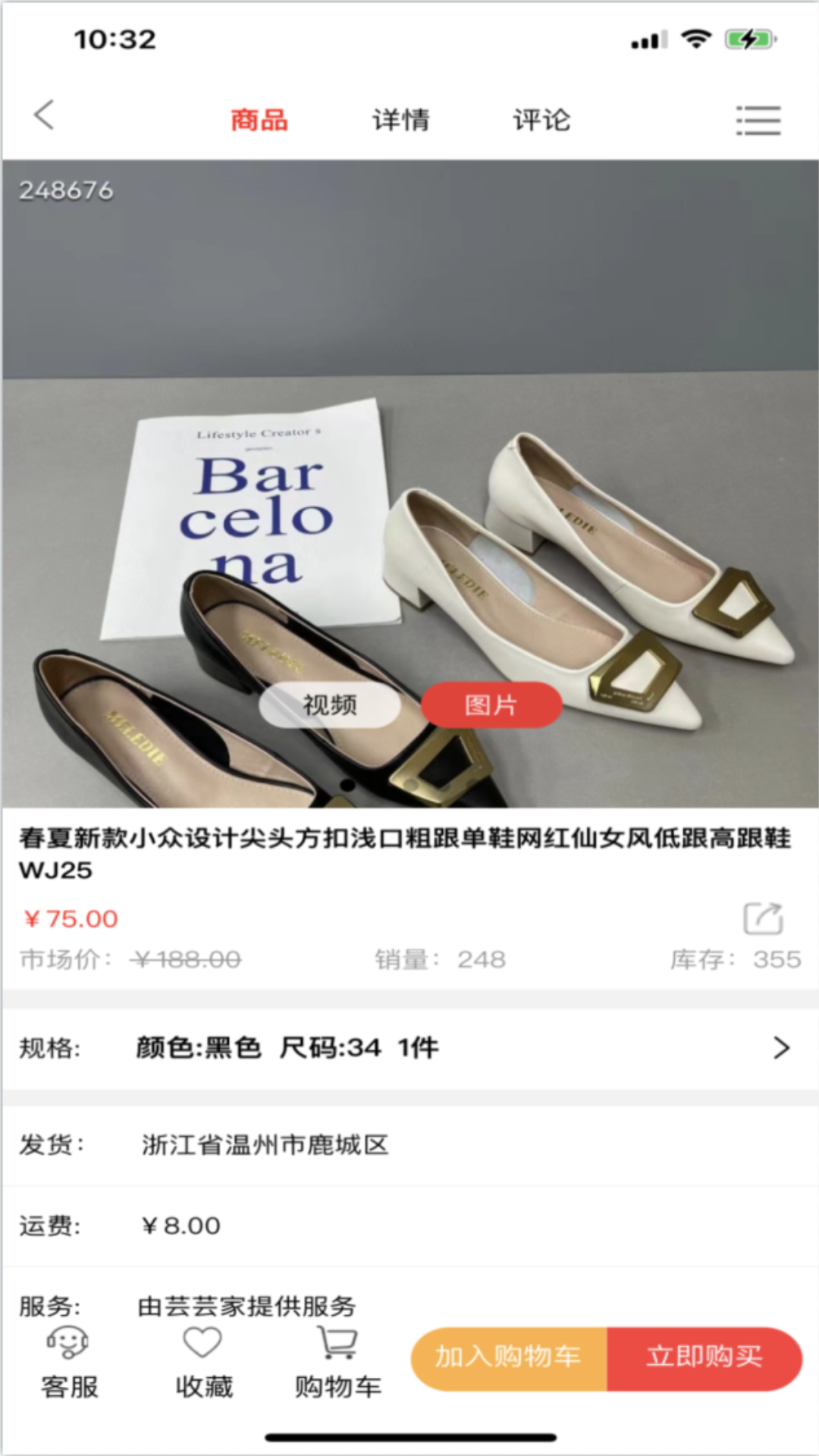Open the list menu icon

758,121
